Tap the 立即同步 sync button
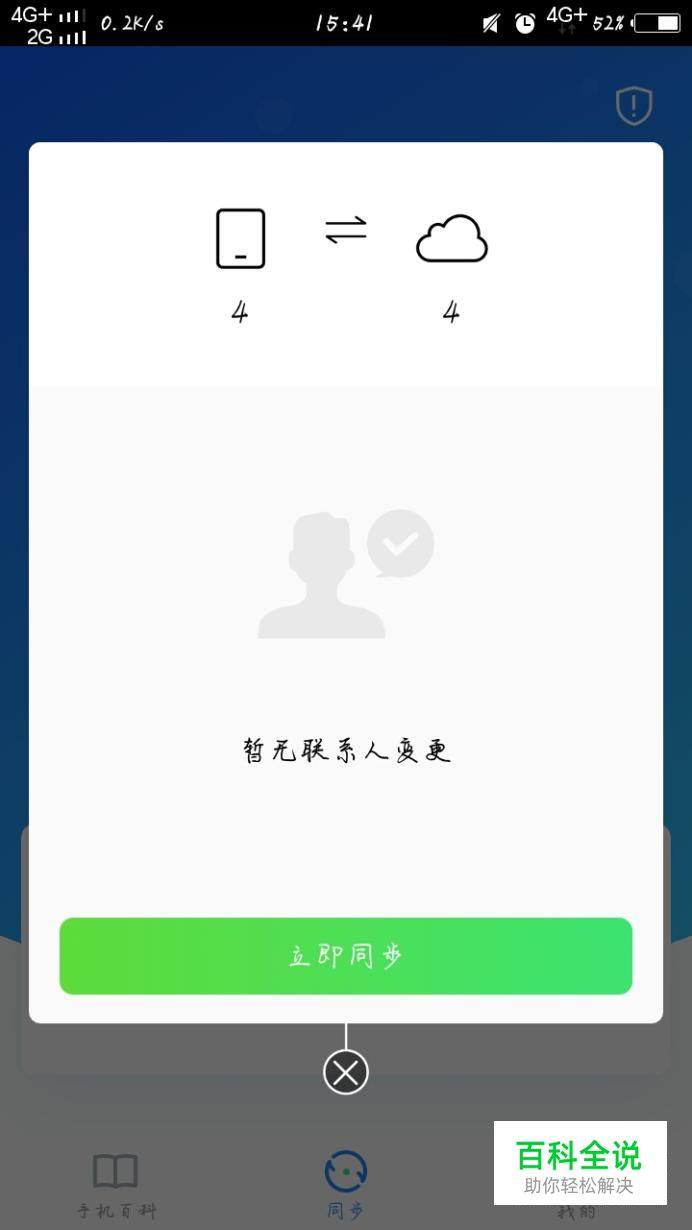This screenshot has height=1230, width=692. pyautogui.click(x=345, y=956)
